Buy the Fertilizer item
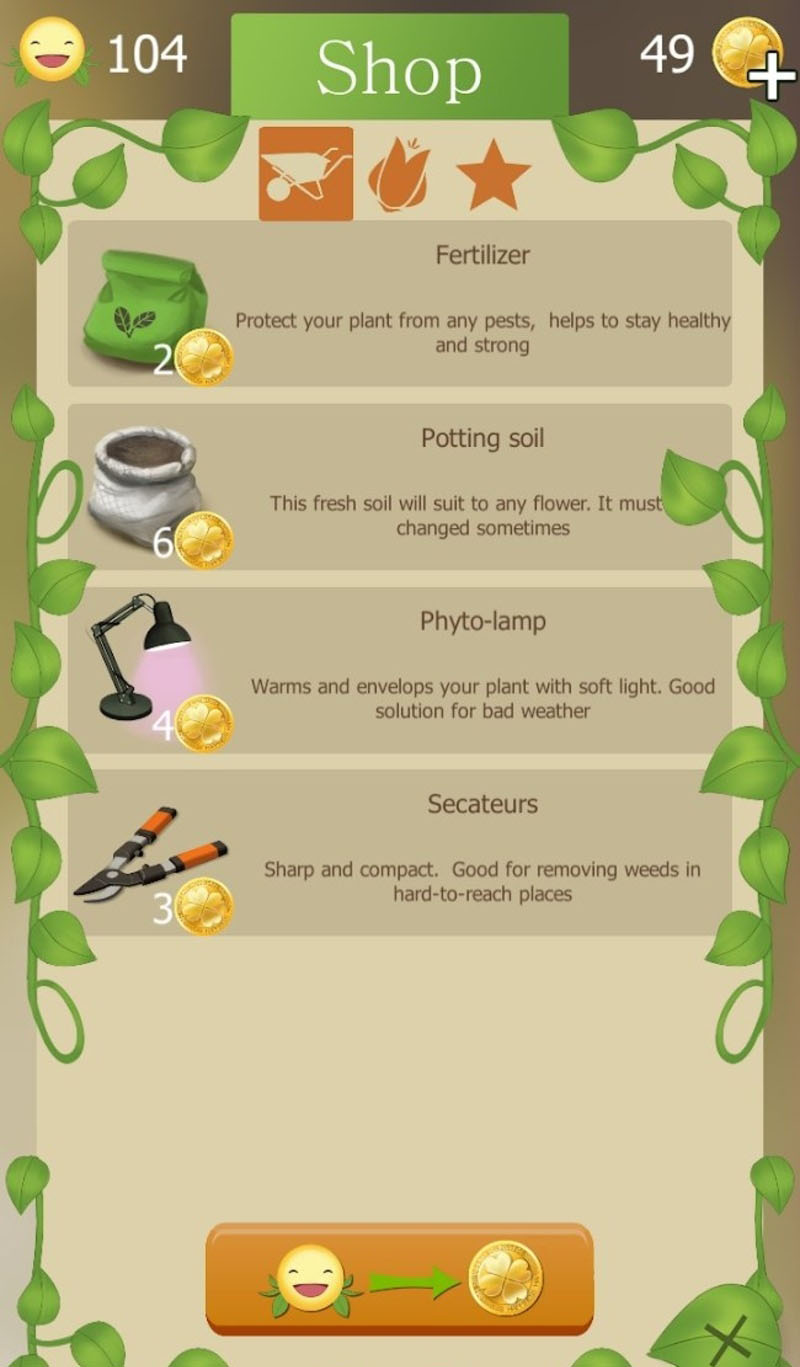The width and height of the screenshot is (800, 1367). click(x=399, y=304)
